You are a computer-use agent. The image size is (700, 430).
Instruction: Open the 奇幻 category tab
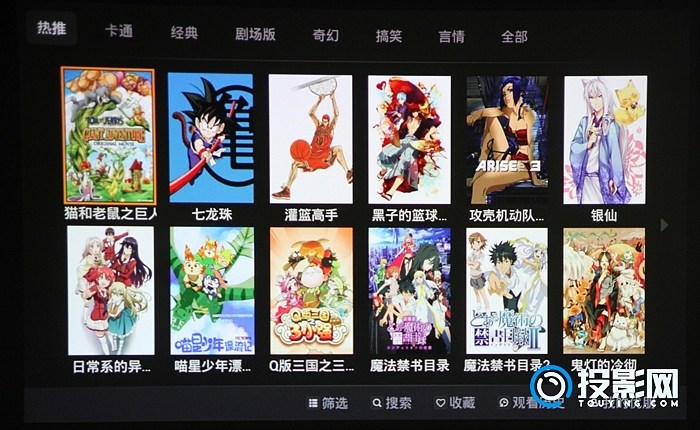325,35
